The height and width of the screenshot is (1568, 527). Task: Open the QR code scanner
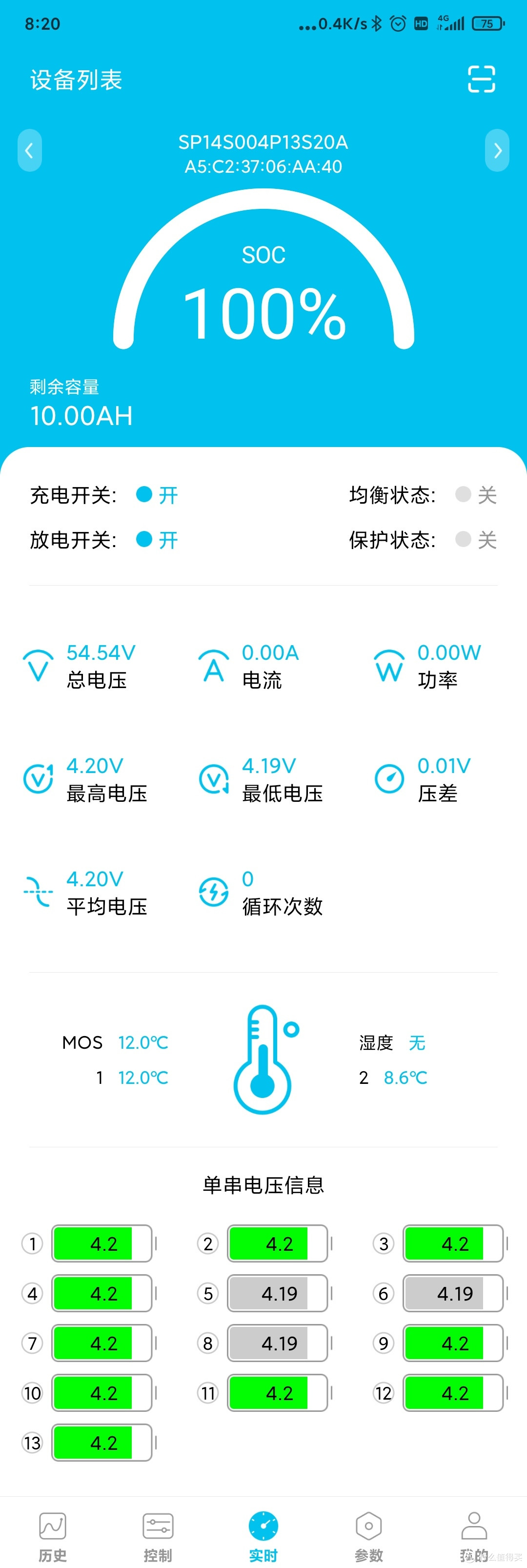(x=481, y=79)
